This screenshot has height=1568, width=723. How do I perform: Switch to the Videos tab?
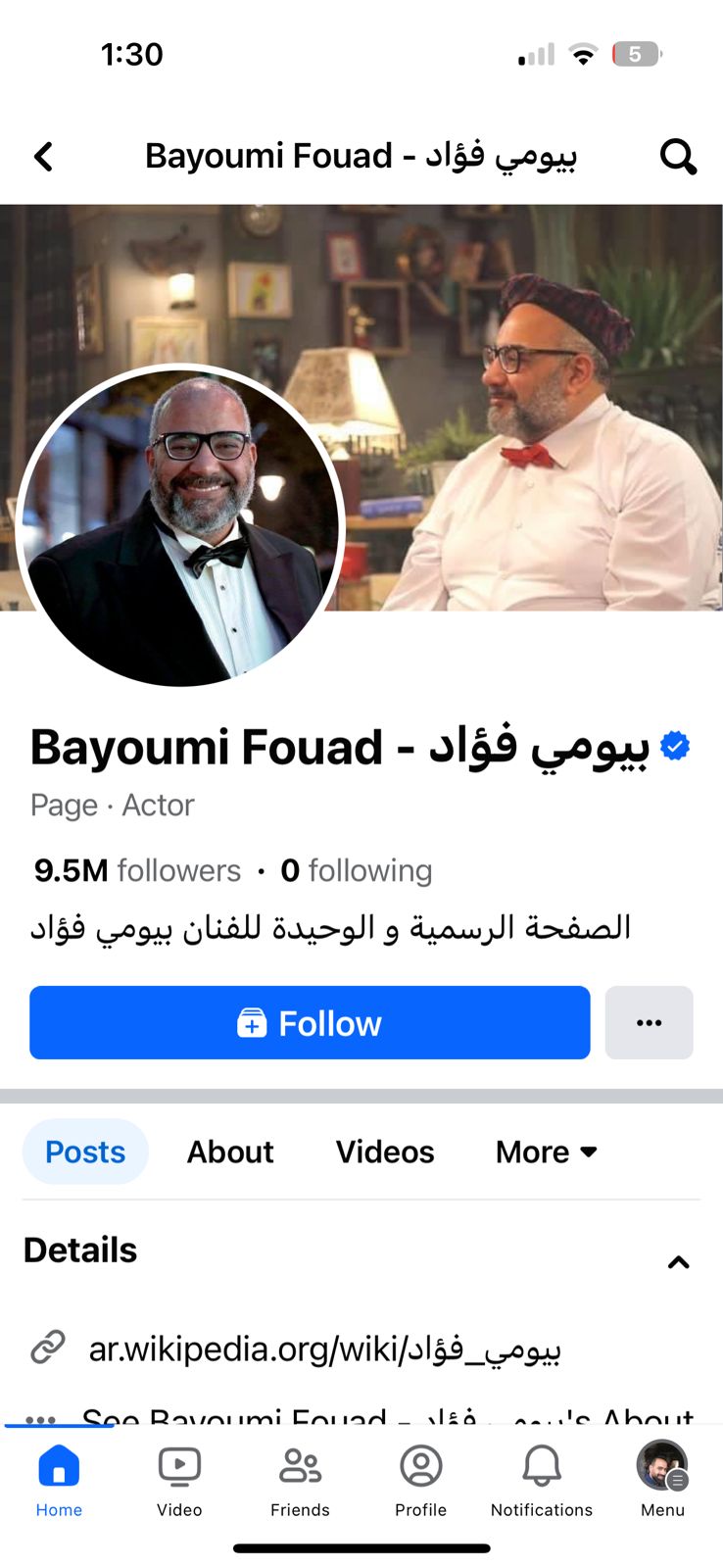385,1151
